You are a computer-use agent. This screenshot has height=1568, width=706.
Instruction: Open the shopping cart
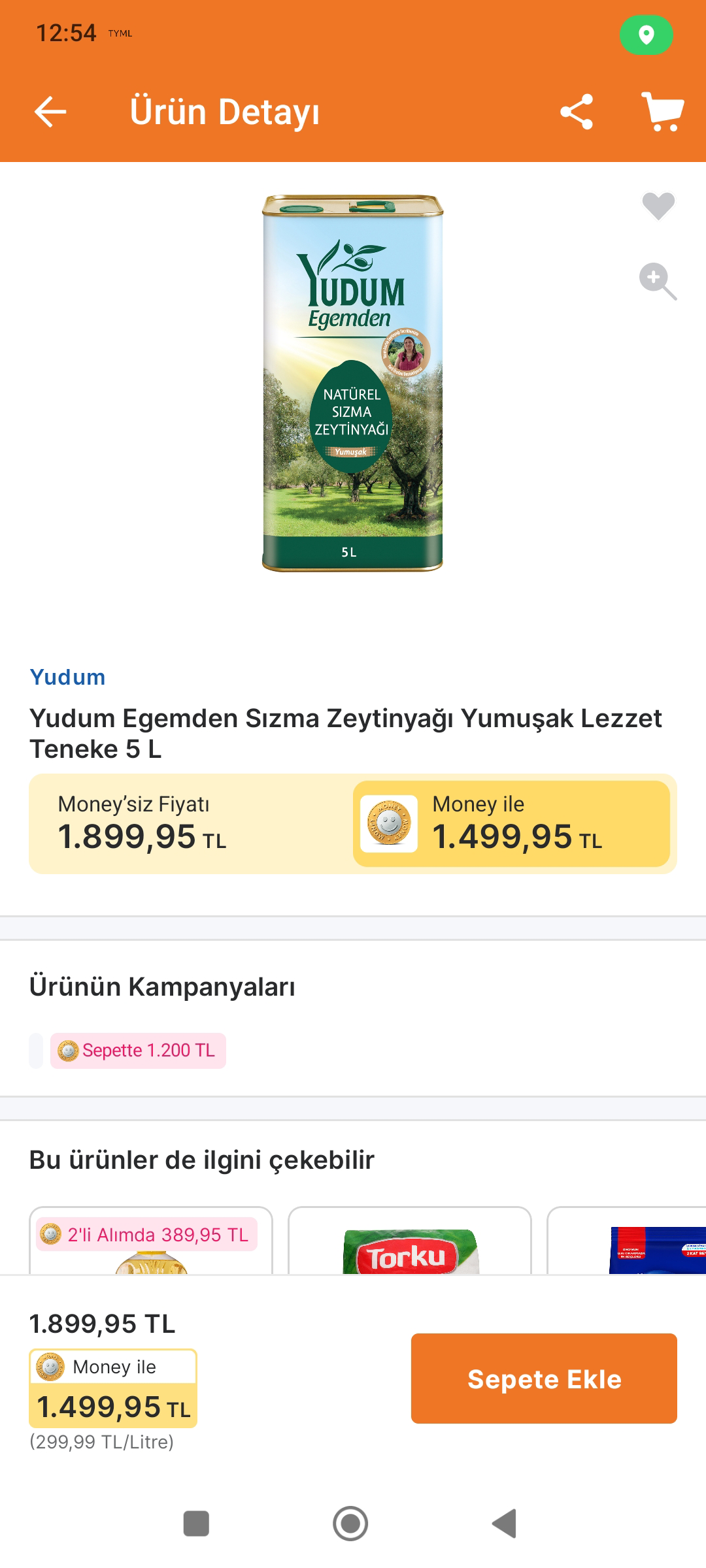(x=663, y=112)
